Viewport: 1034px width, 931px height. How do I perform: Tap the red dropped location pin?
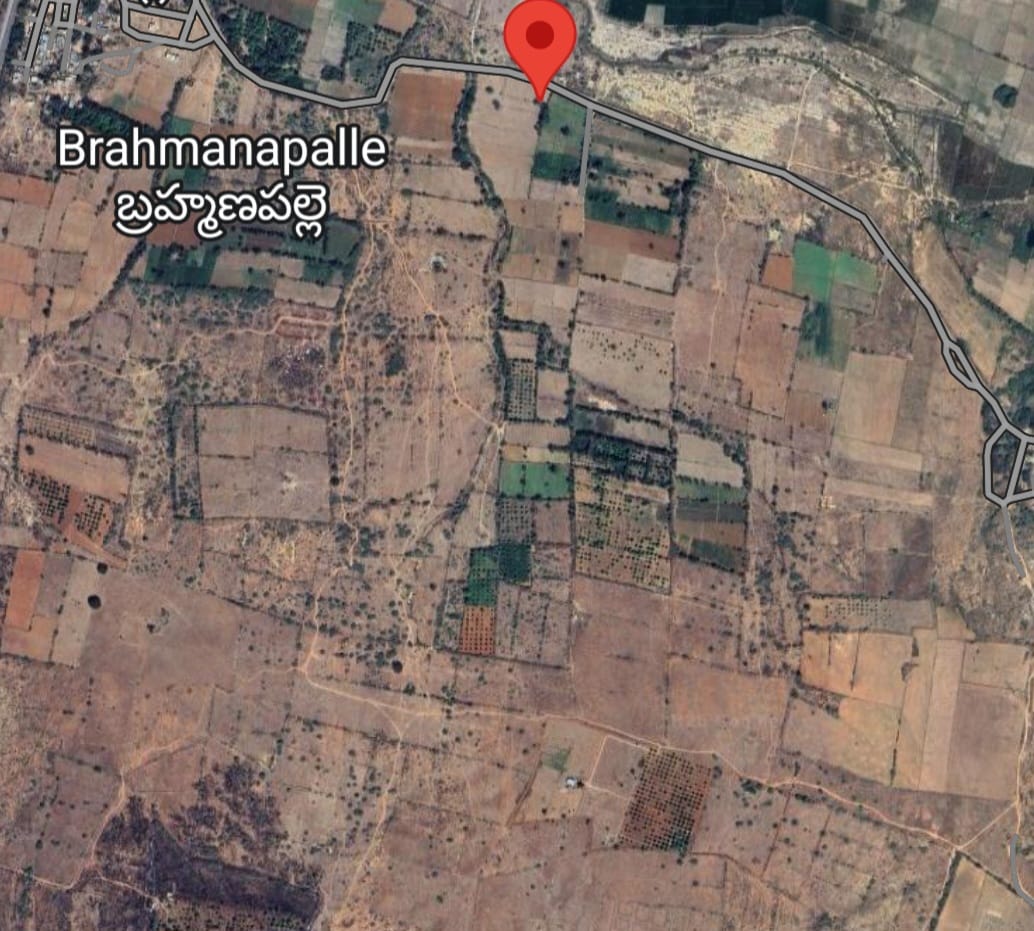coord(540,41)
